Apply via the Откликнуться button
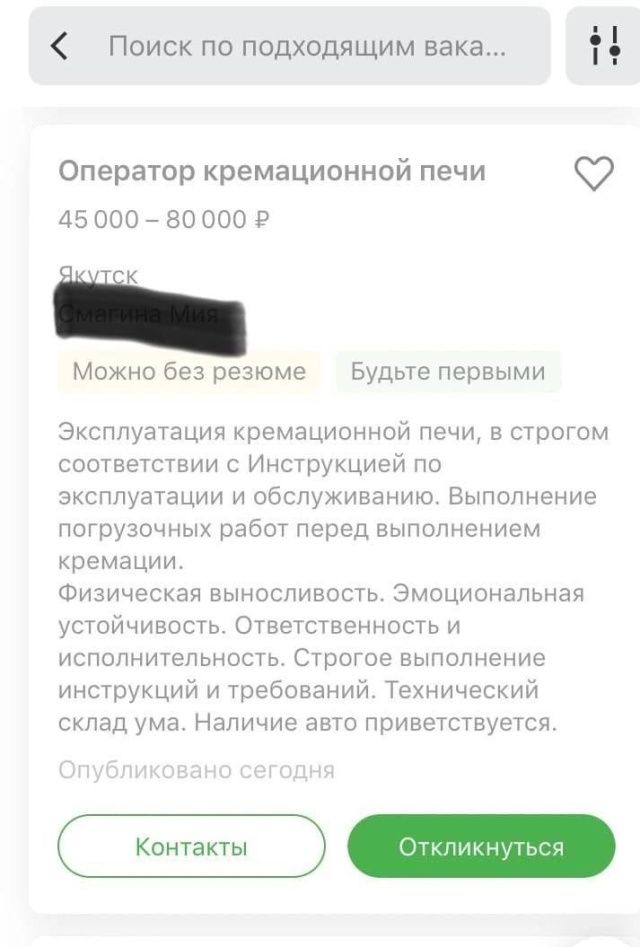Image resolution: width=640 pixels, height=947 pixels. coord(481,846)
